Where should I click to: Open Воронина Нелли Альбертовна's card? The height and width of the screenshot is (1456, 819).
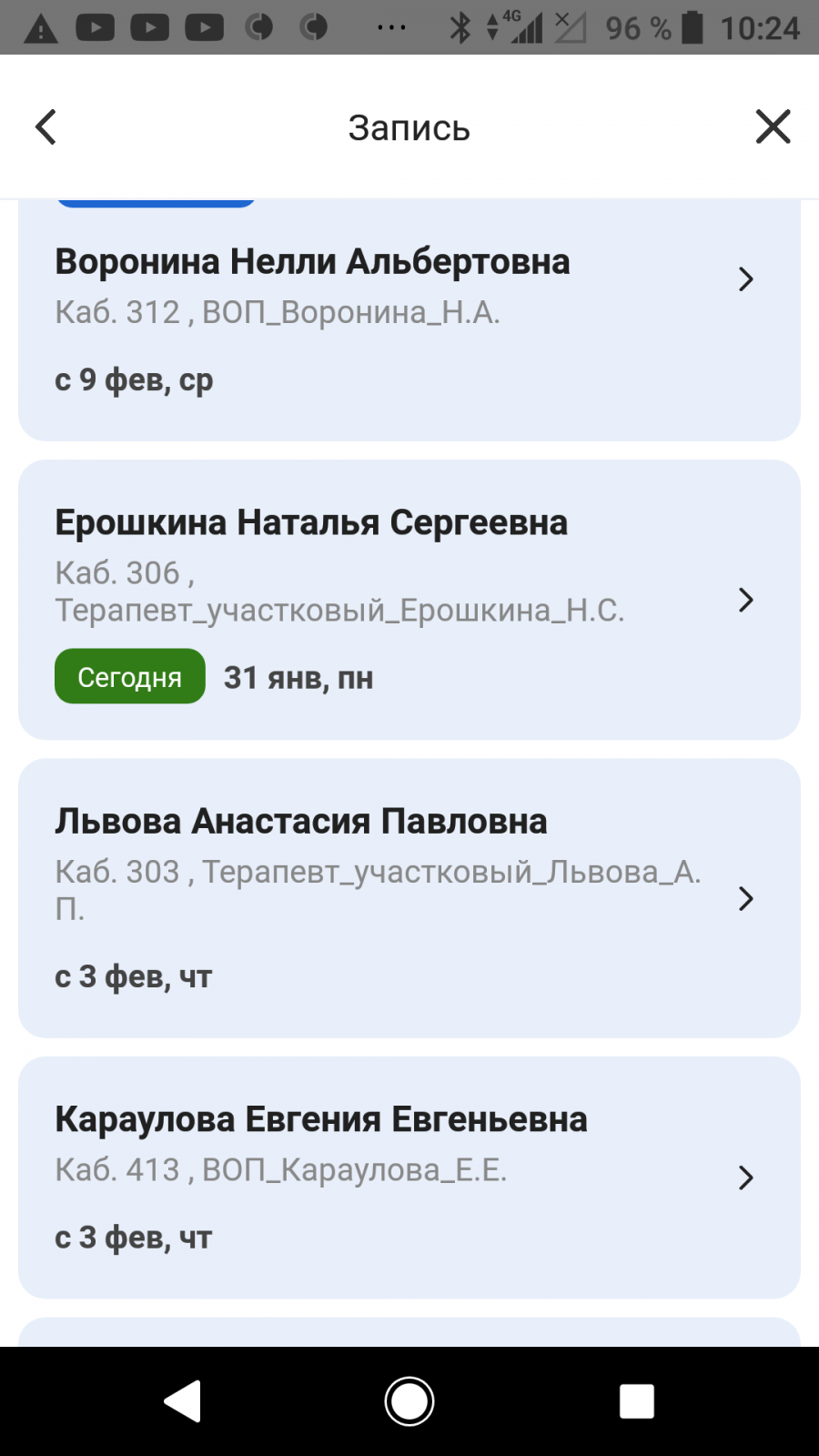click(409, 320)
